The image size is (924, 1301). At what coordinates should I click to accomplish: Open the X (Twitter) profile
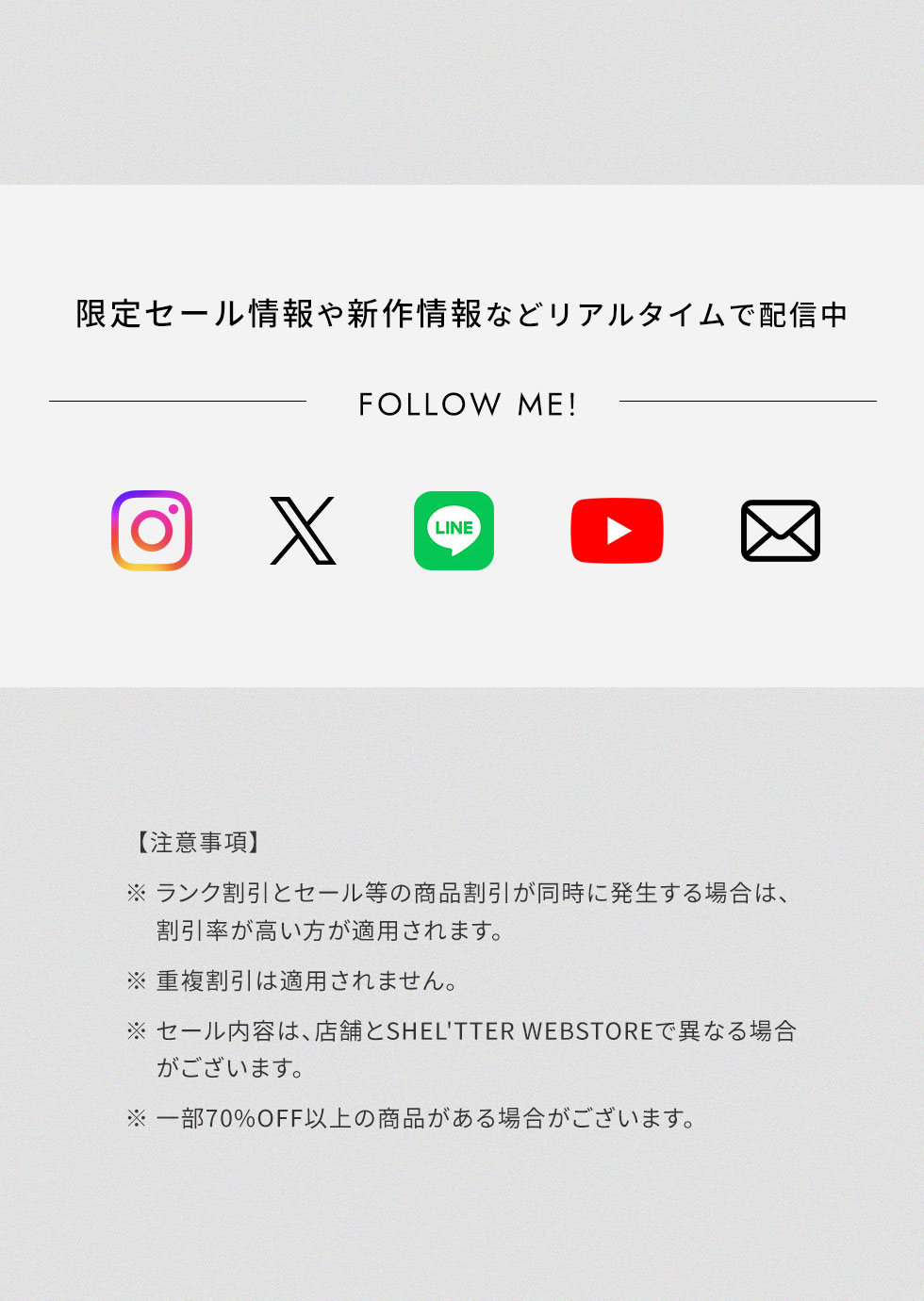point(303,531)
